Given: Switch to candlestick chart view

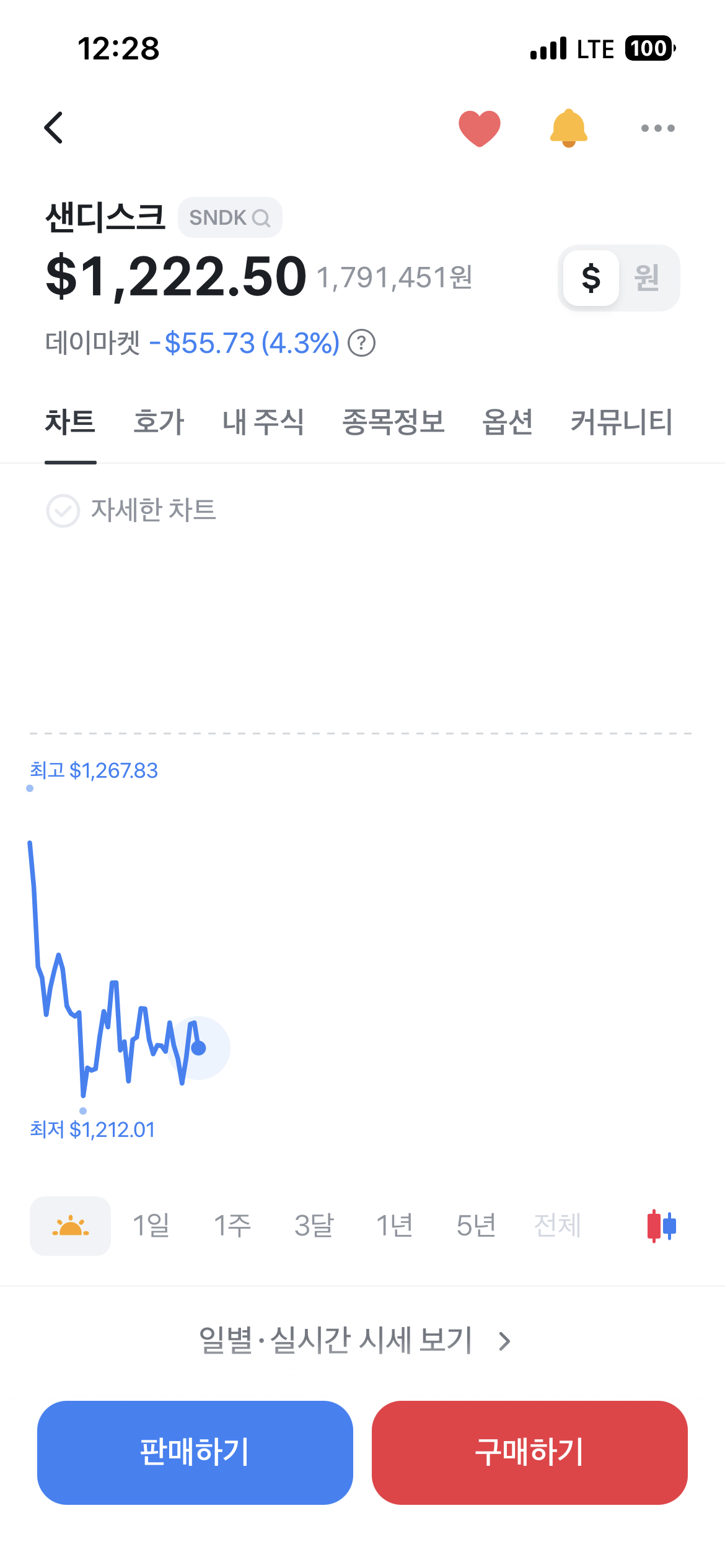Looking at the screenshot, I should (661, 1226).
